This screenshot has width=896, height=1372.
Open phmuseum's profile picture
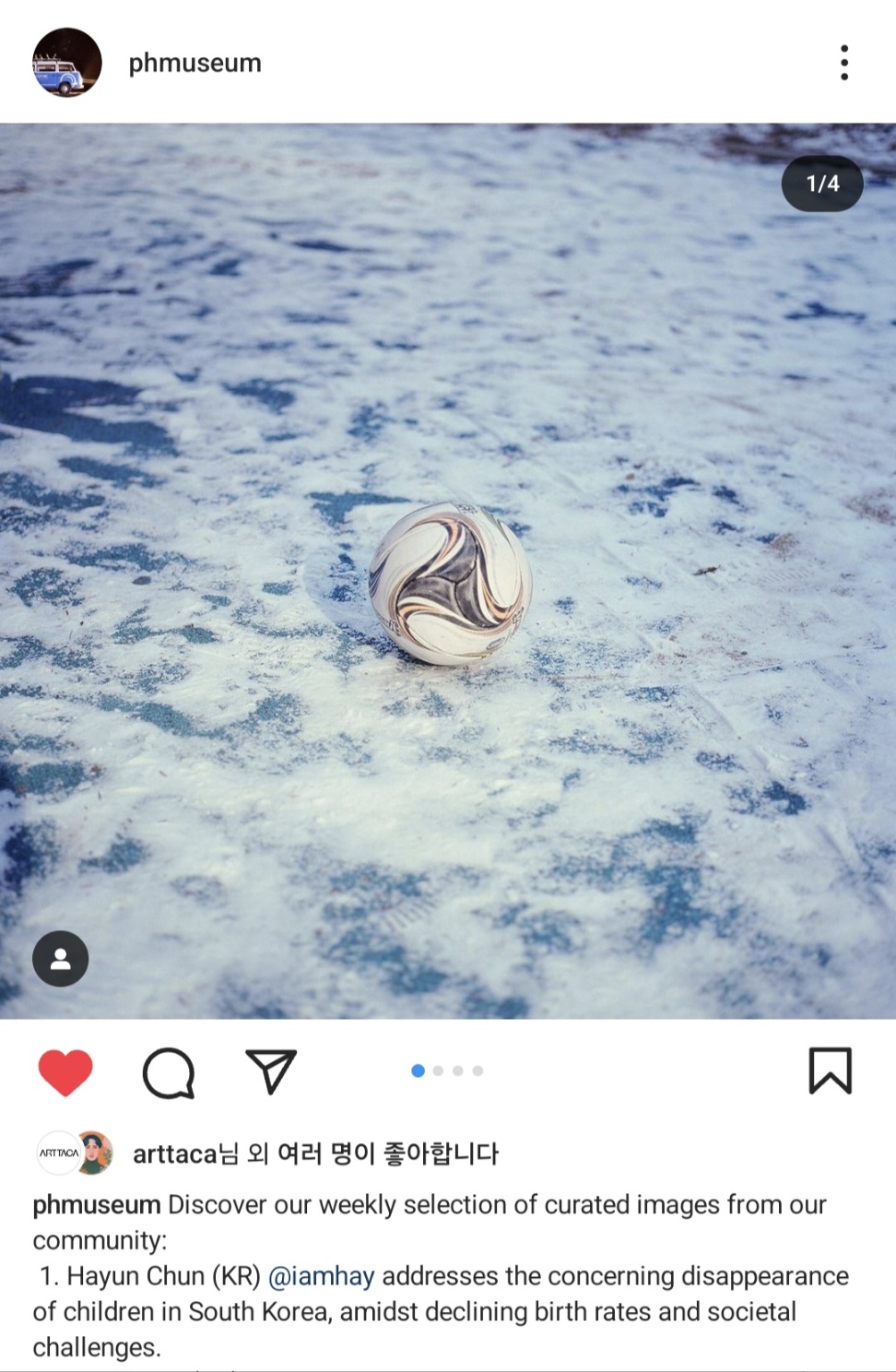(x=66, y=63)
